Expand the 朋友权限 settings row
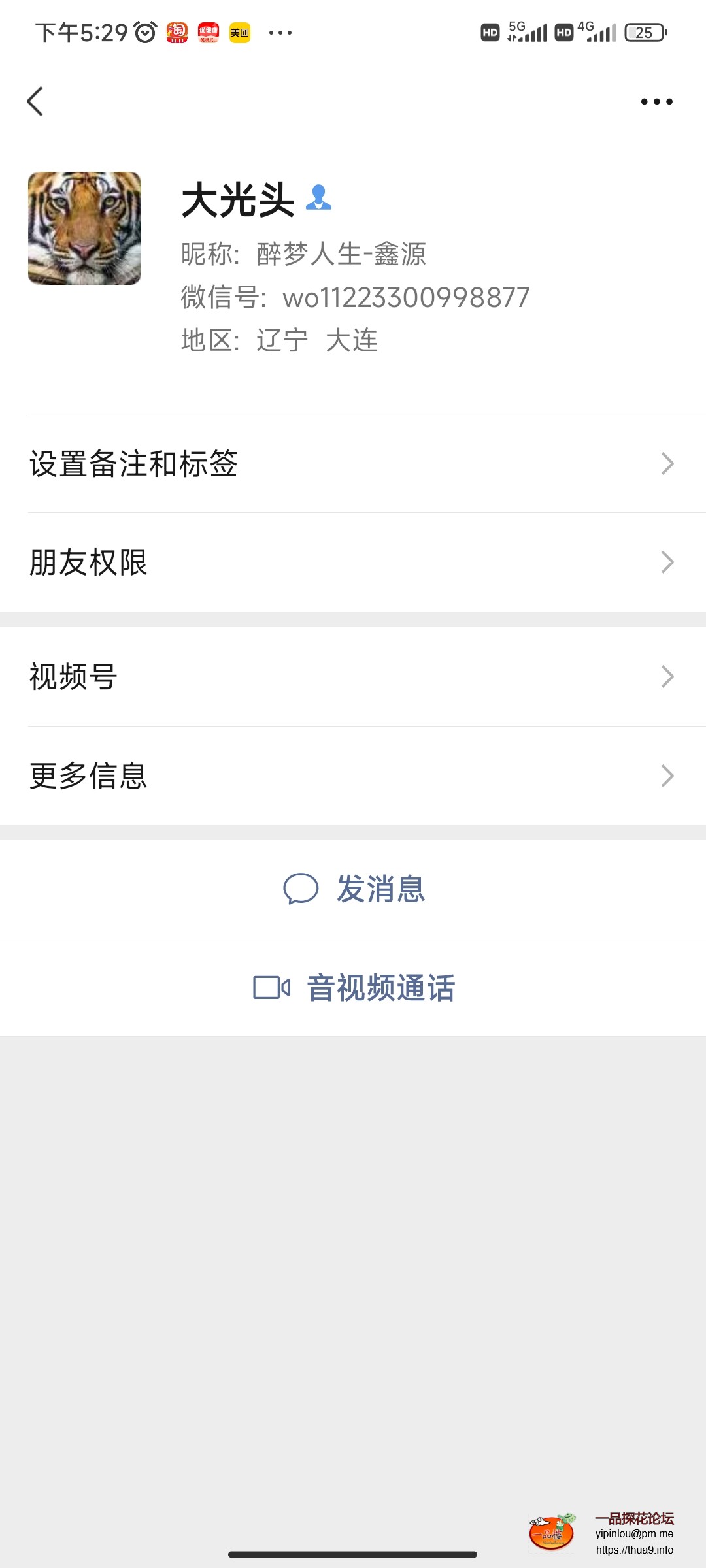 point(353,562)
